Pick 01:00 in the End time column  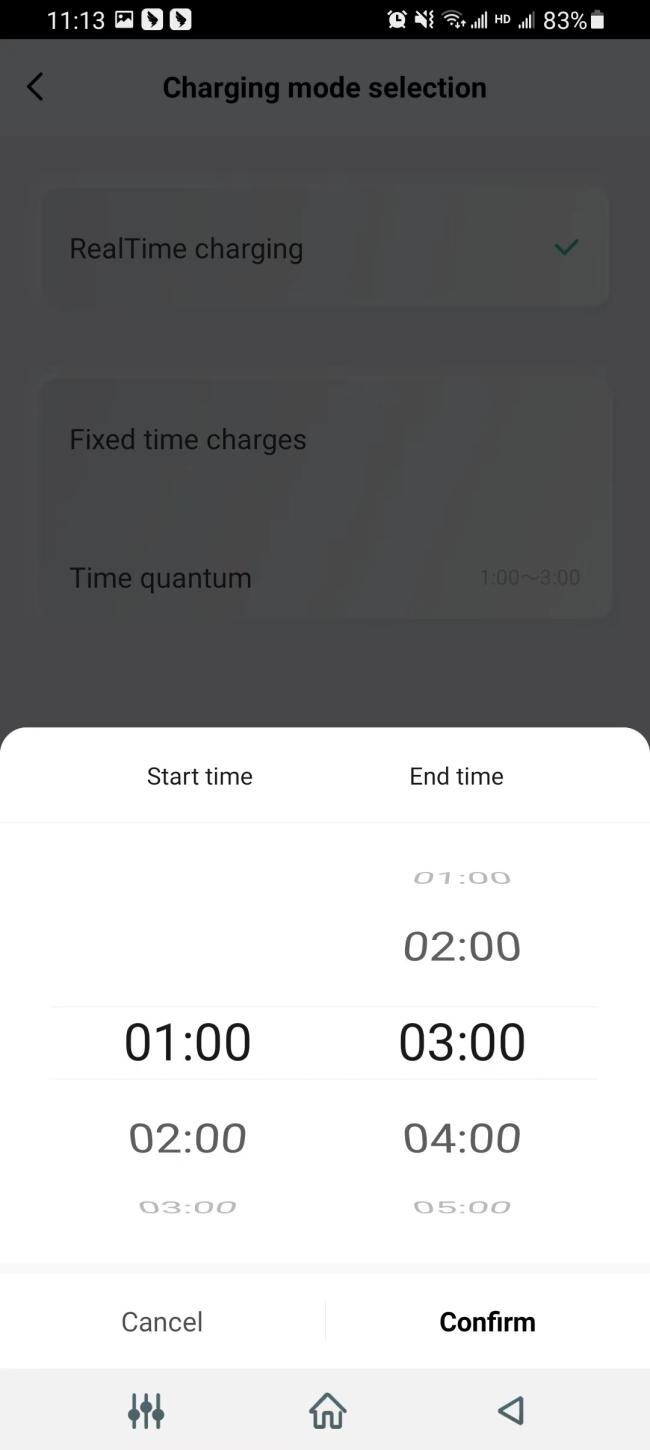462,878
